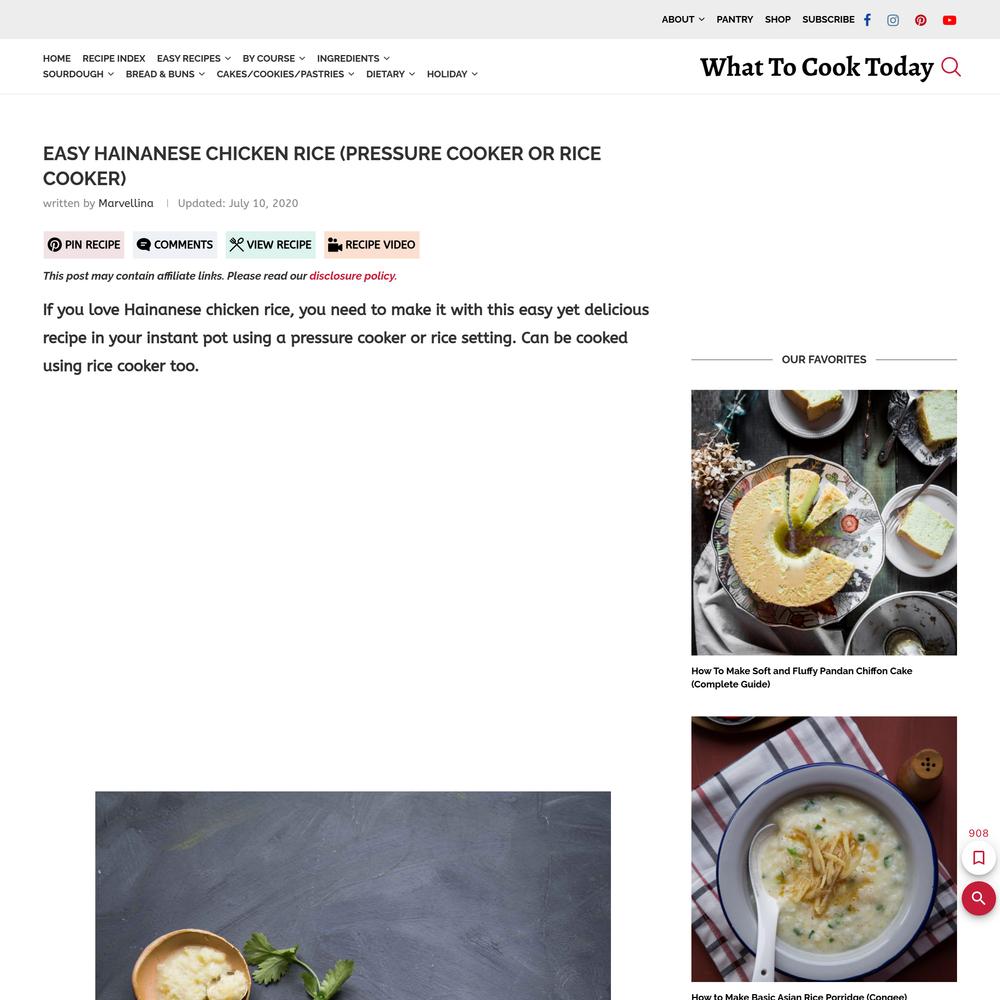Visit the Facebook page icon
The image size is (1000, 1000).
click(x=867, y=20)
